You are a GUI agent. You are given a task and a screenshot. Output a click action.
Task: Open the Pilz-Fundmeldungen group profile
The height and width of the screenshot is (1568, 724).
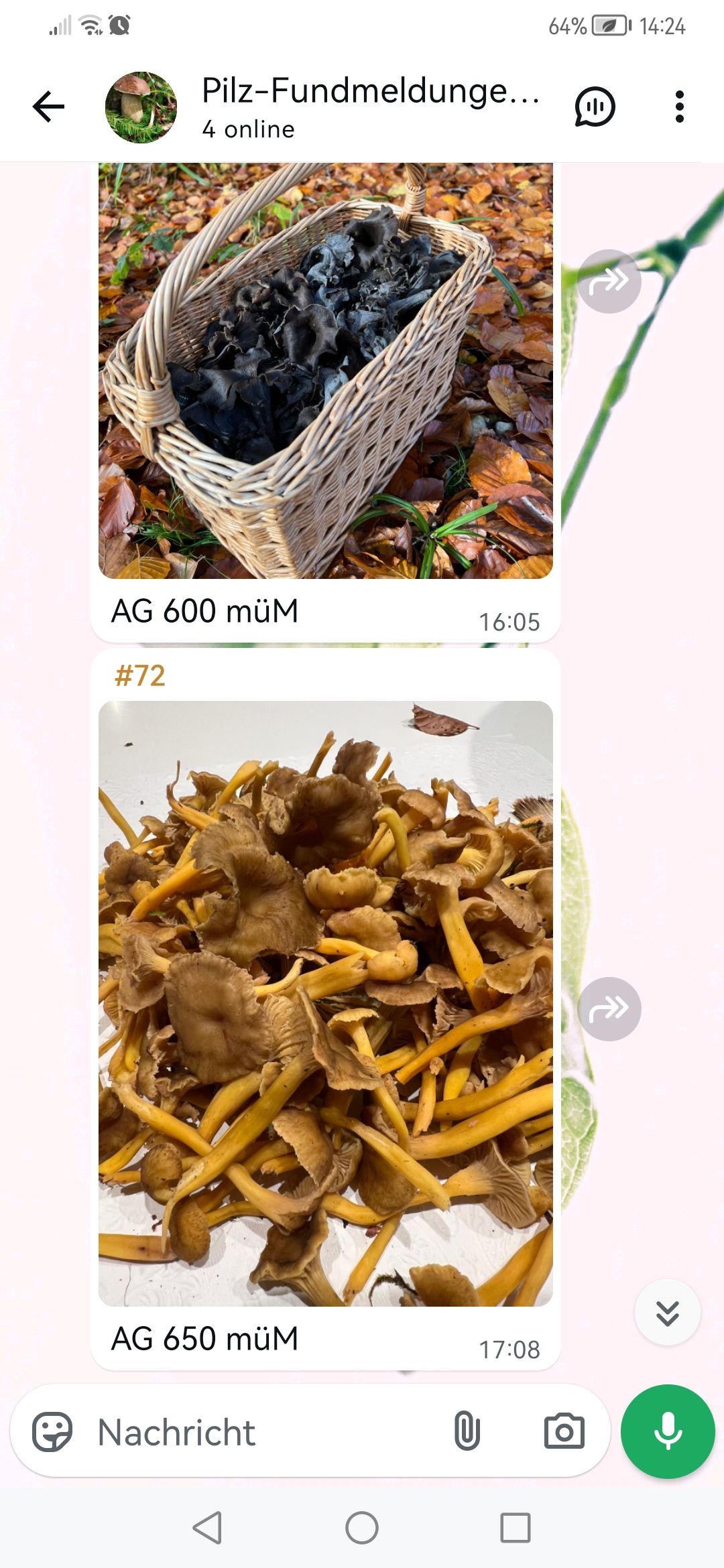[369, 107]
